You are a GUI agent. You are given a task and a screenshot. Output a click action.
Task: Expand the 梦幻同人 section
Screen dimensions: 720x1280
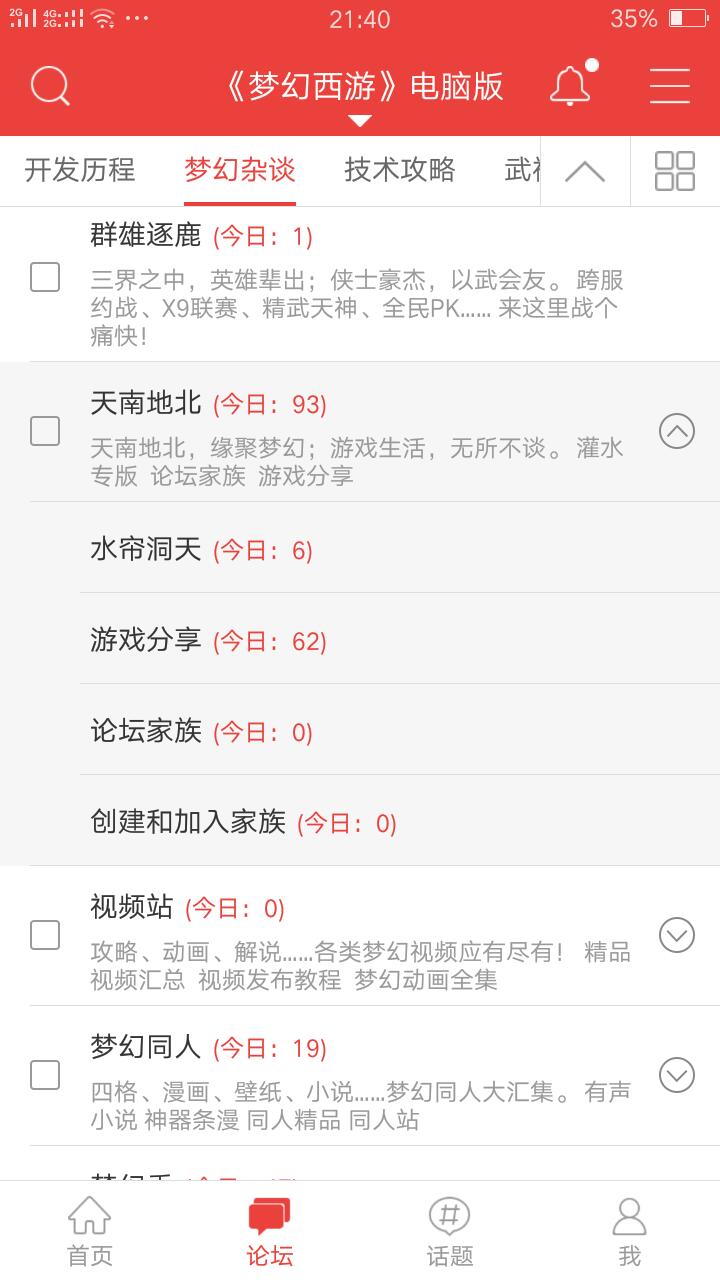[677, 1075]
